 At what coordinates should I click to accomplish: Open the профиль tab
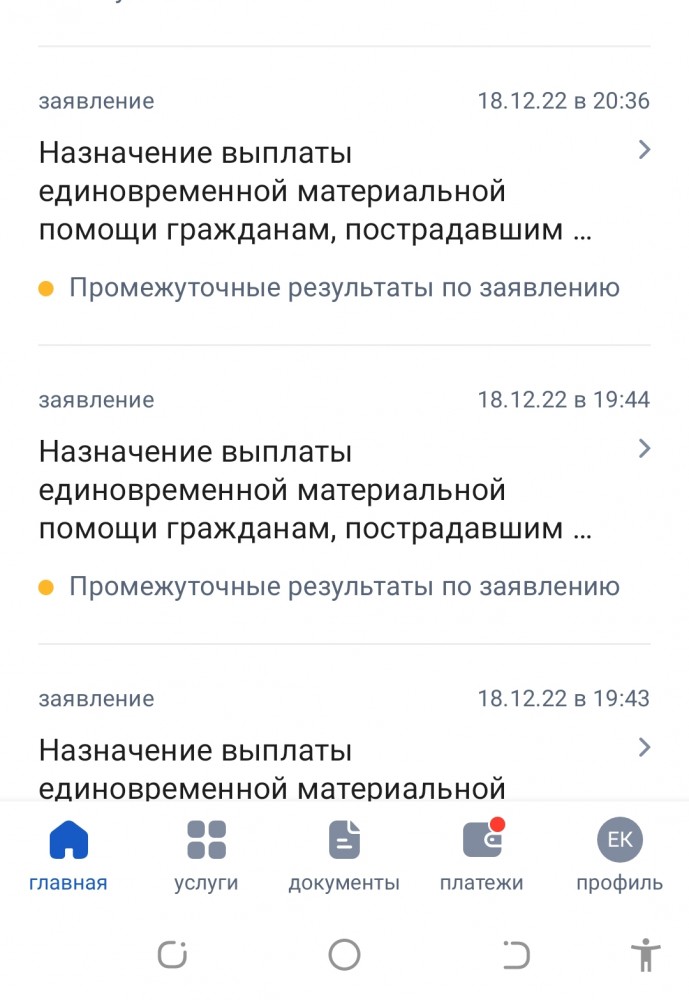click(619, 855)
